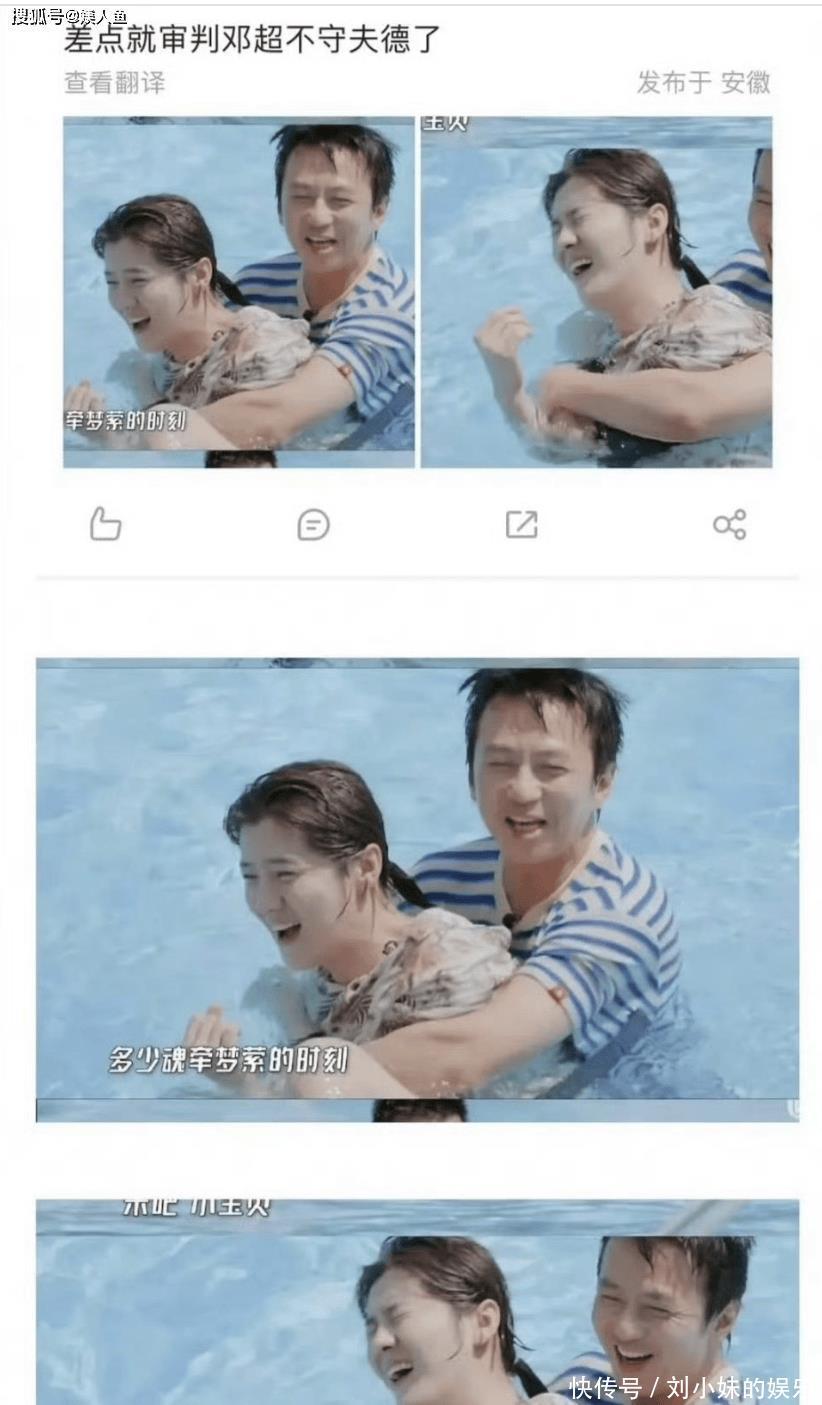The image size is (822, 1405).
Task: Open the first pool photo captioned 牵梦萦的时刻
Action: pos(239,292)
